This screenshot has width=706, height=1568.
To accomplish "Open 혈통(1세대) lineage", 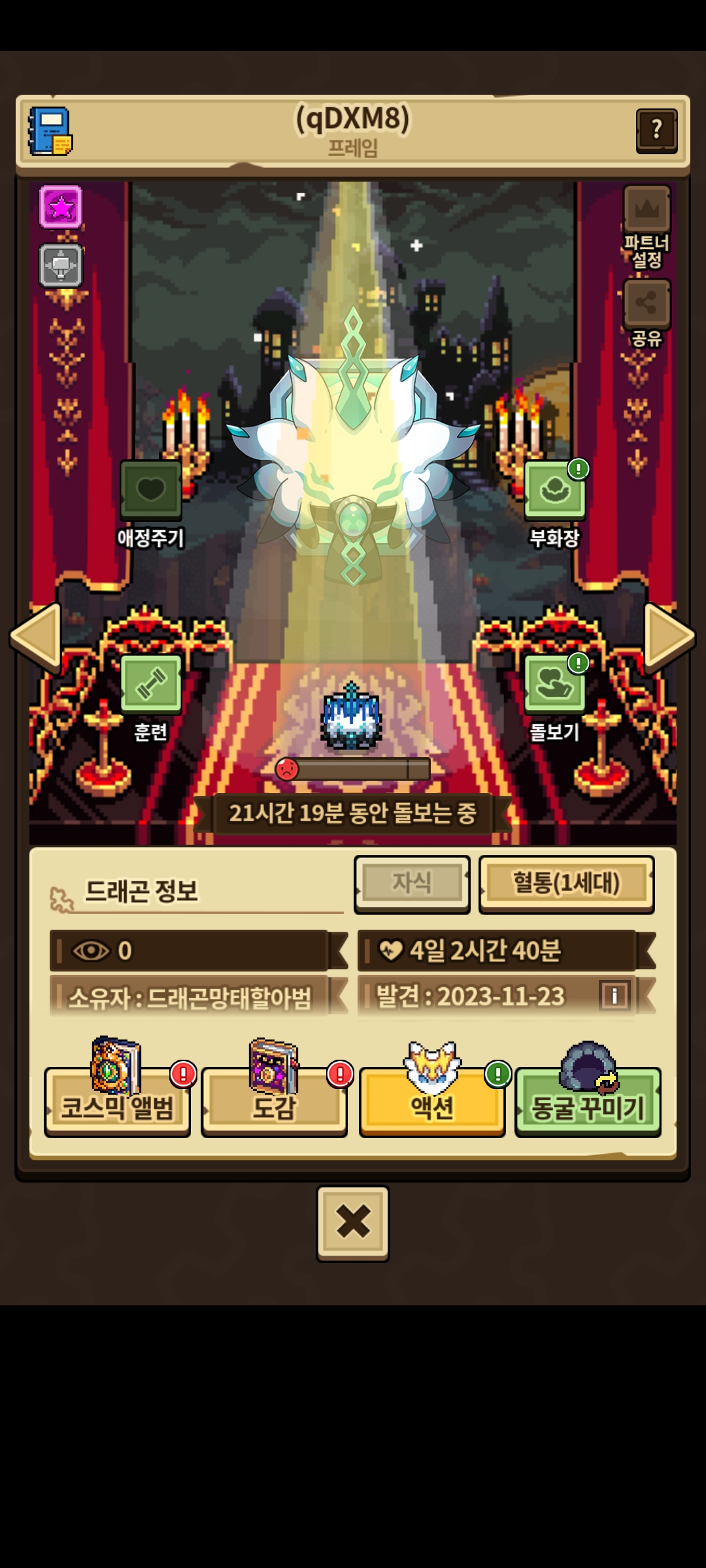I will (566, 883).
